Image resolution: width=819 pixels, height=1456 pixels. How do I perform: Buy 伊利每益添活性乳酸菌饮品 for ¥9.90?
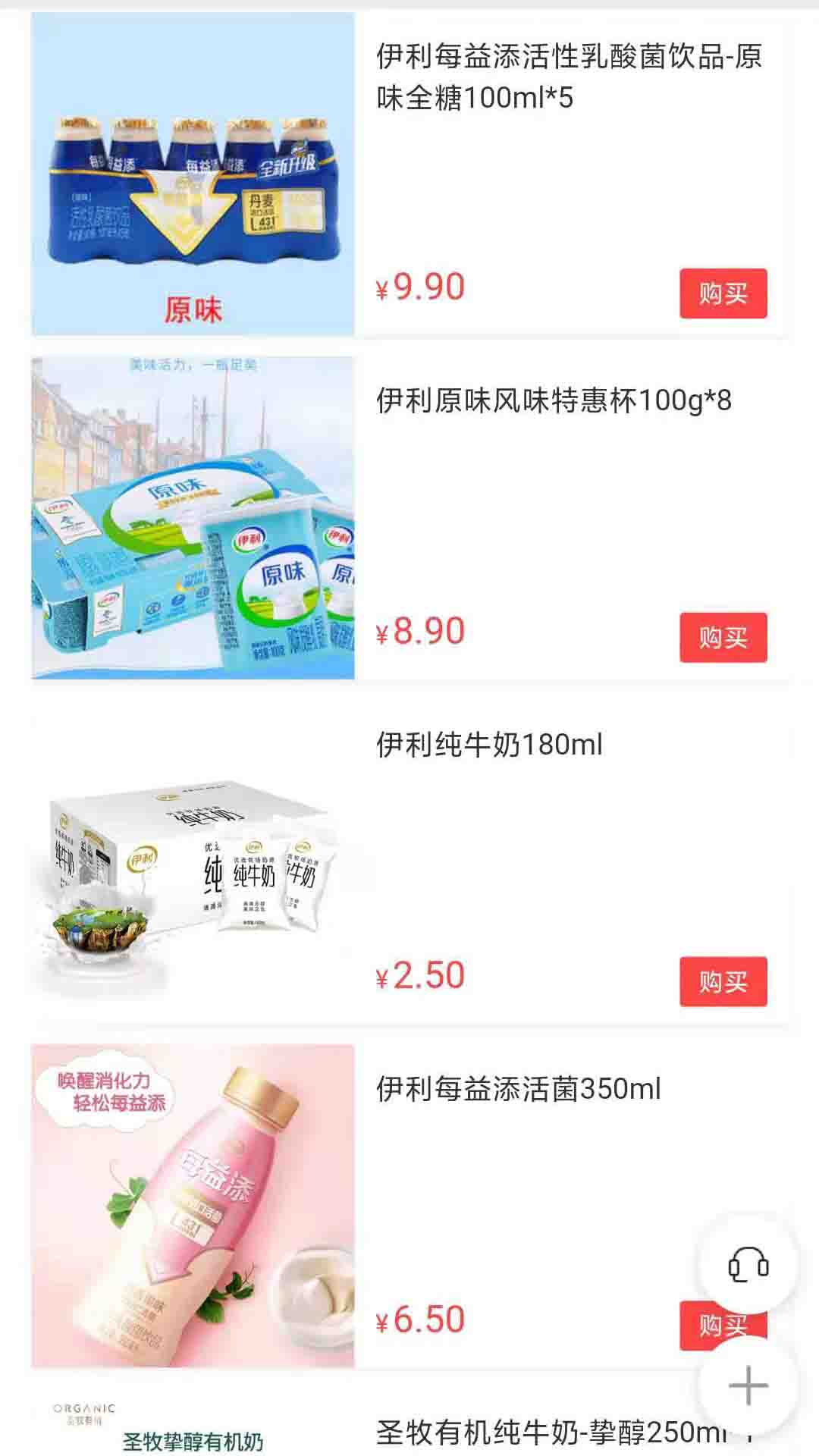click(x=723, y=293)
